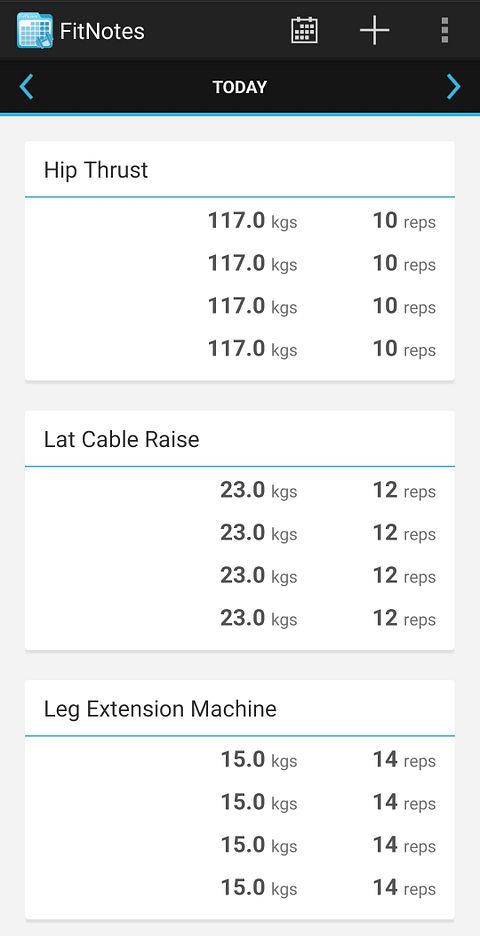Open the overflow menu
This screenshot has width=480, height=936.
444,30
